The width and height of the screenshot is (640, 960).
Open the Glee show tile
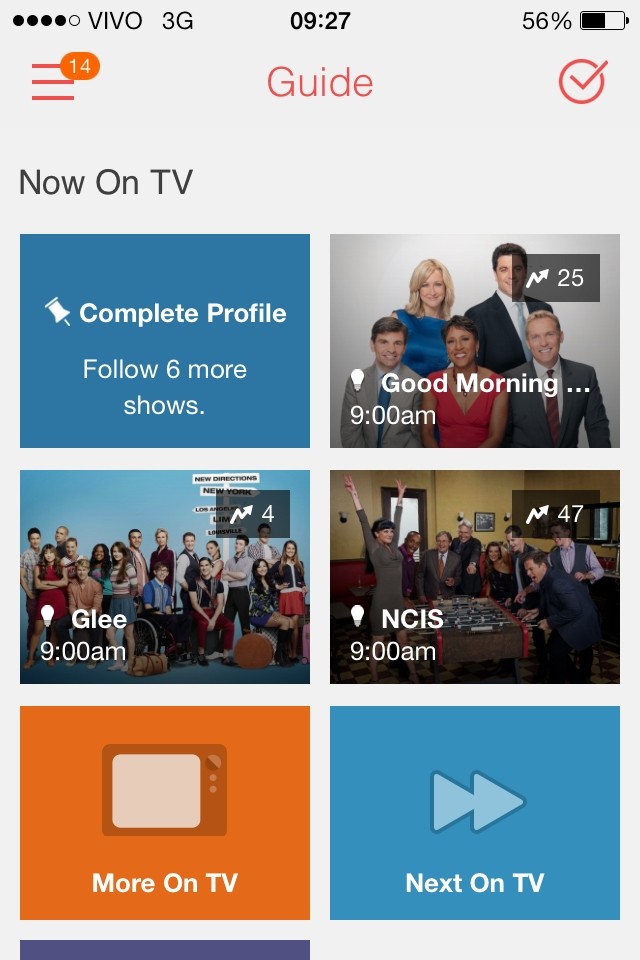coord(165,577)
